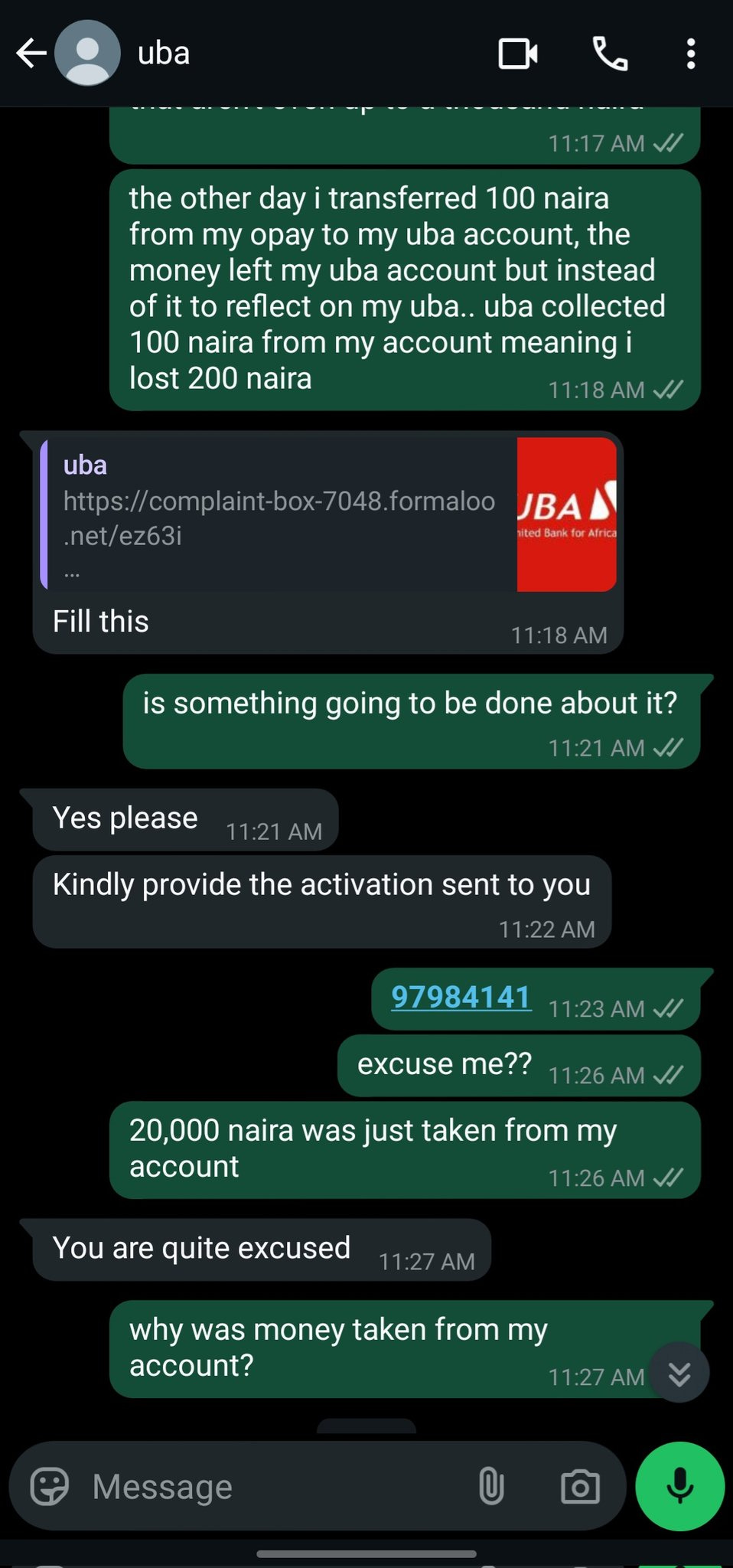Jump to latest messages with double-chevron button
The height and width of the screenshot is (1568, 733).
679,1374
